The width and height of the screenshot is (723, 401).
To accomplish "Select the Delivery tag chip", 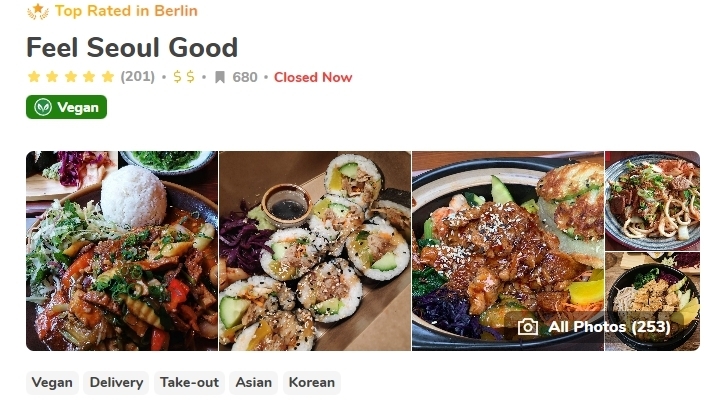I will click(x=117, y=383).
